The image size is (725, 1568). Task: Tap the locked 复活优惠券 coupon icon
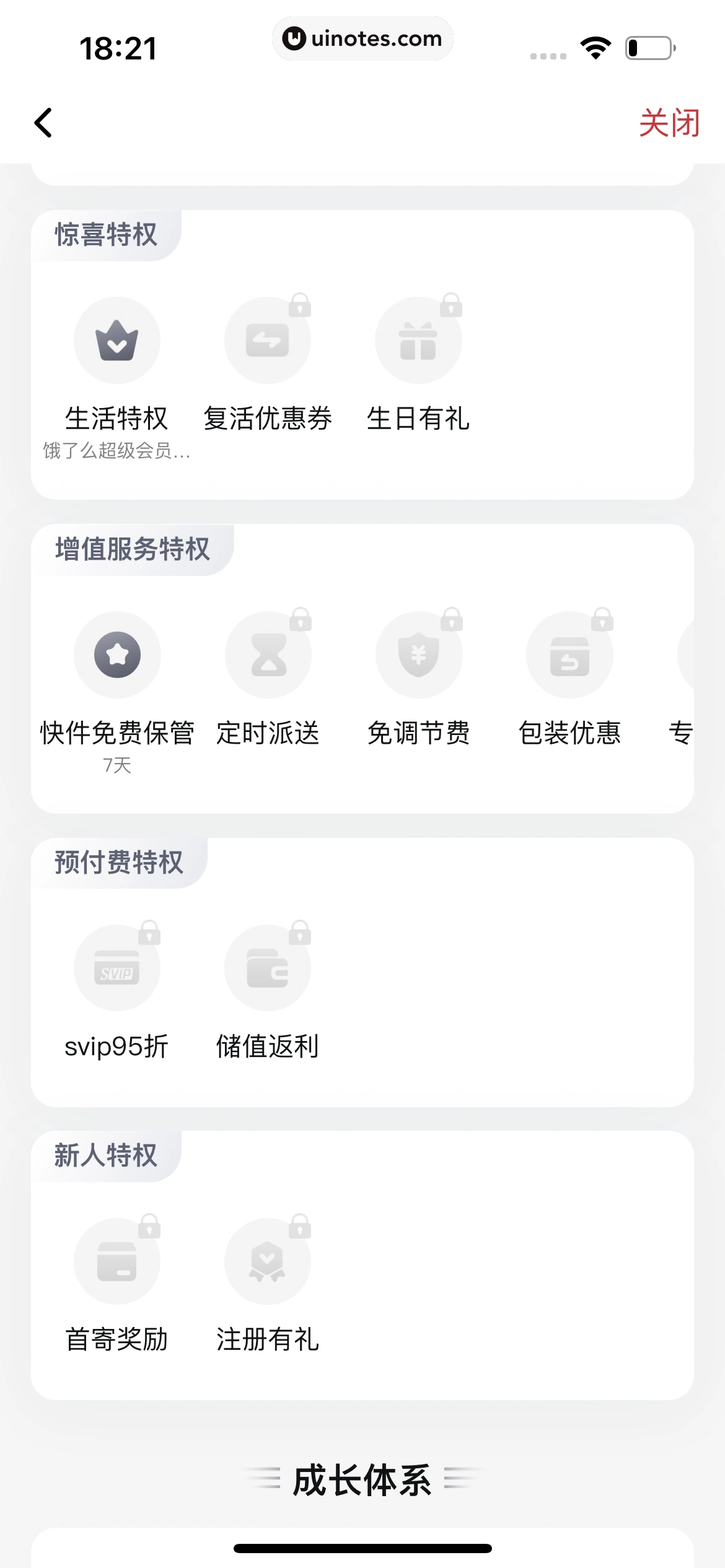pyautogui.click(x=267, y=340)
